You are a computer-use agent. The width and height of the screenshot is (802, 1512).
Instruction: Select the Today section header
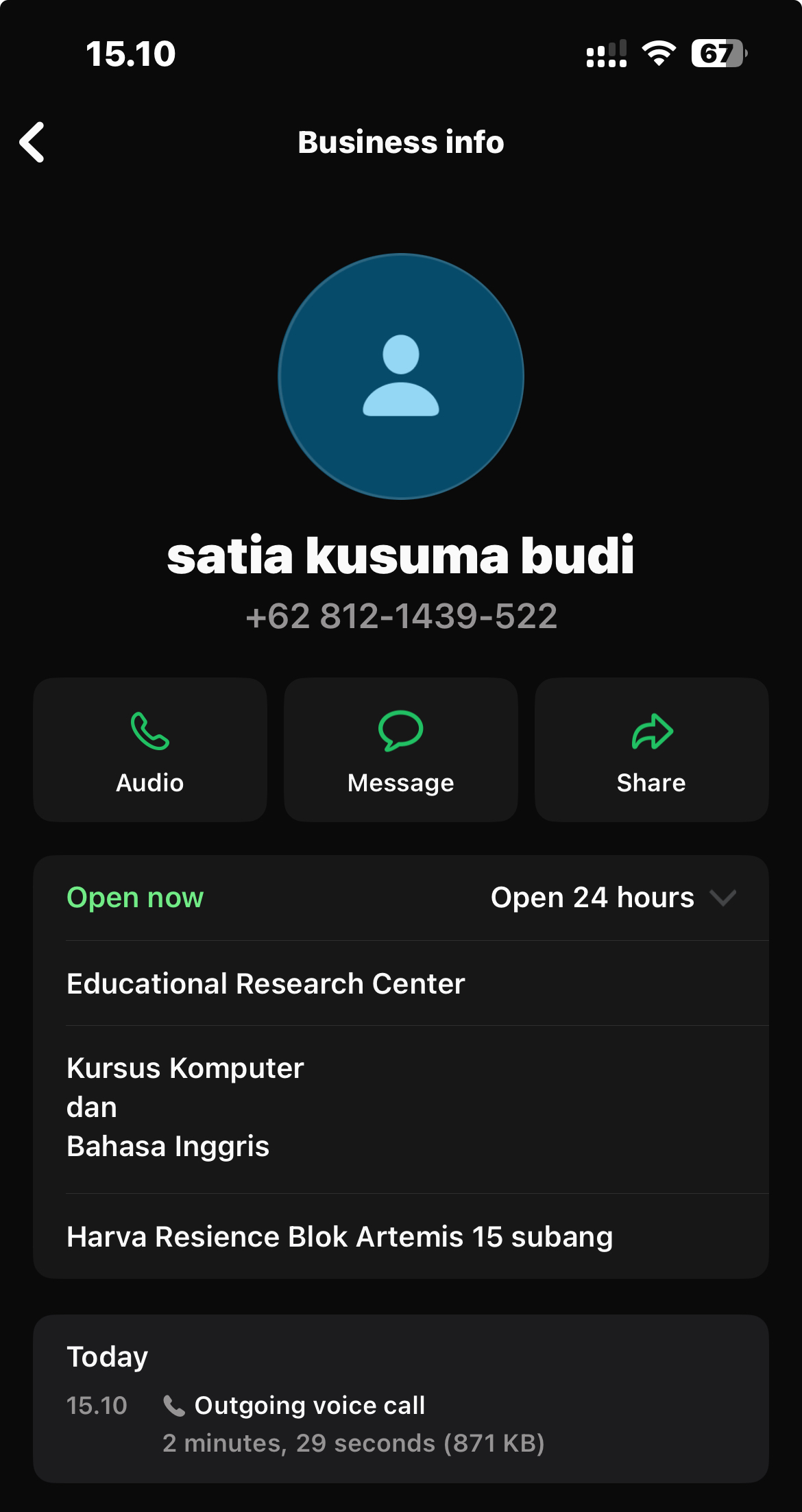click(x=106, y=1356)
